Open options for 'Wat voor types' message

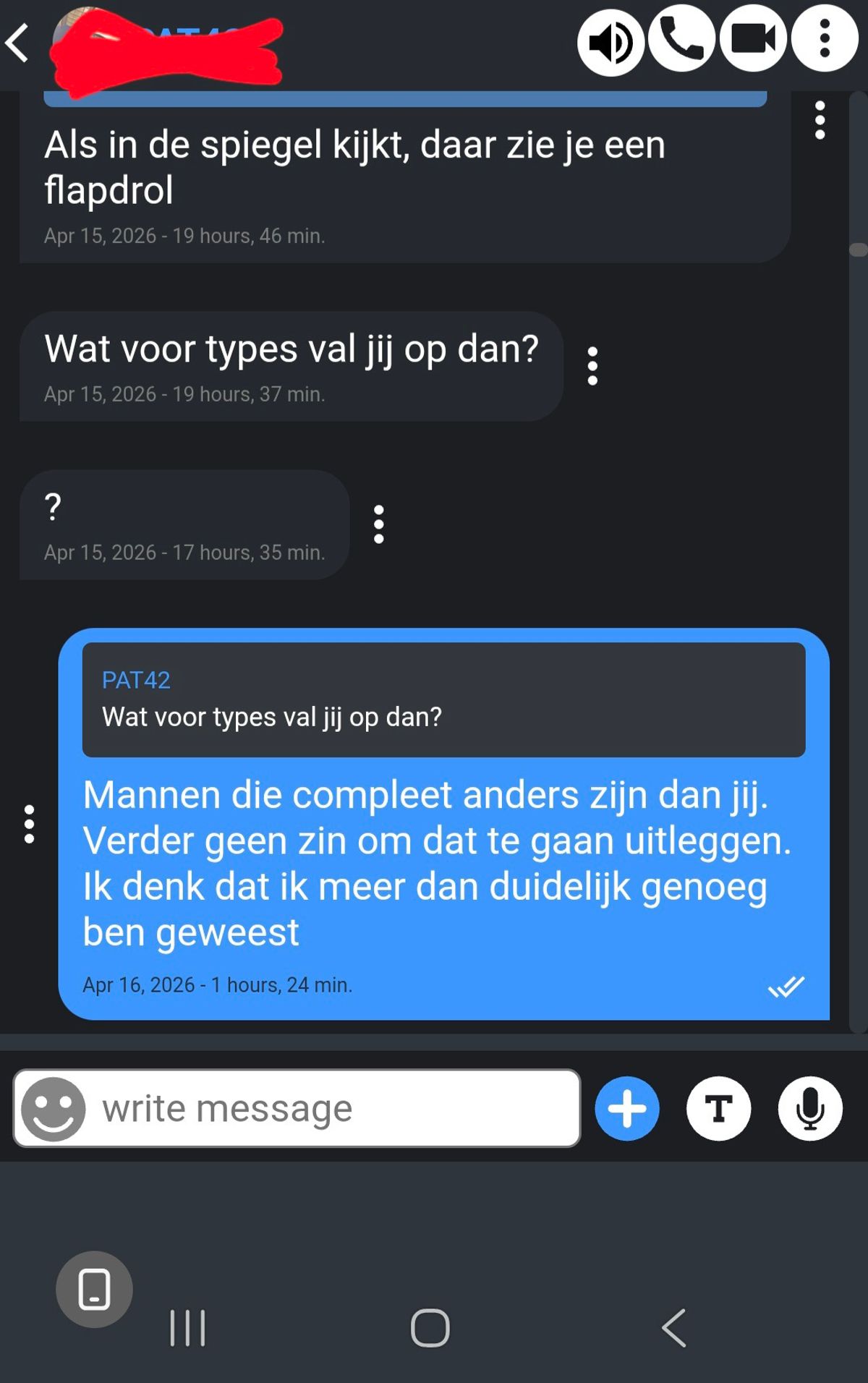coord(592,366)
